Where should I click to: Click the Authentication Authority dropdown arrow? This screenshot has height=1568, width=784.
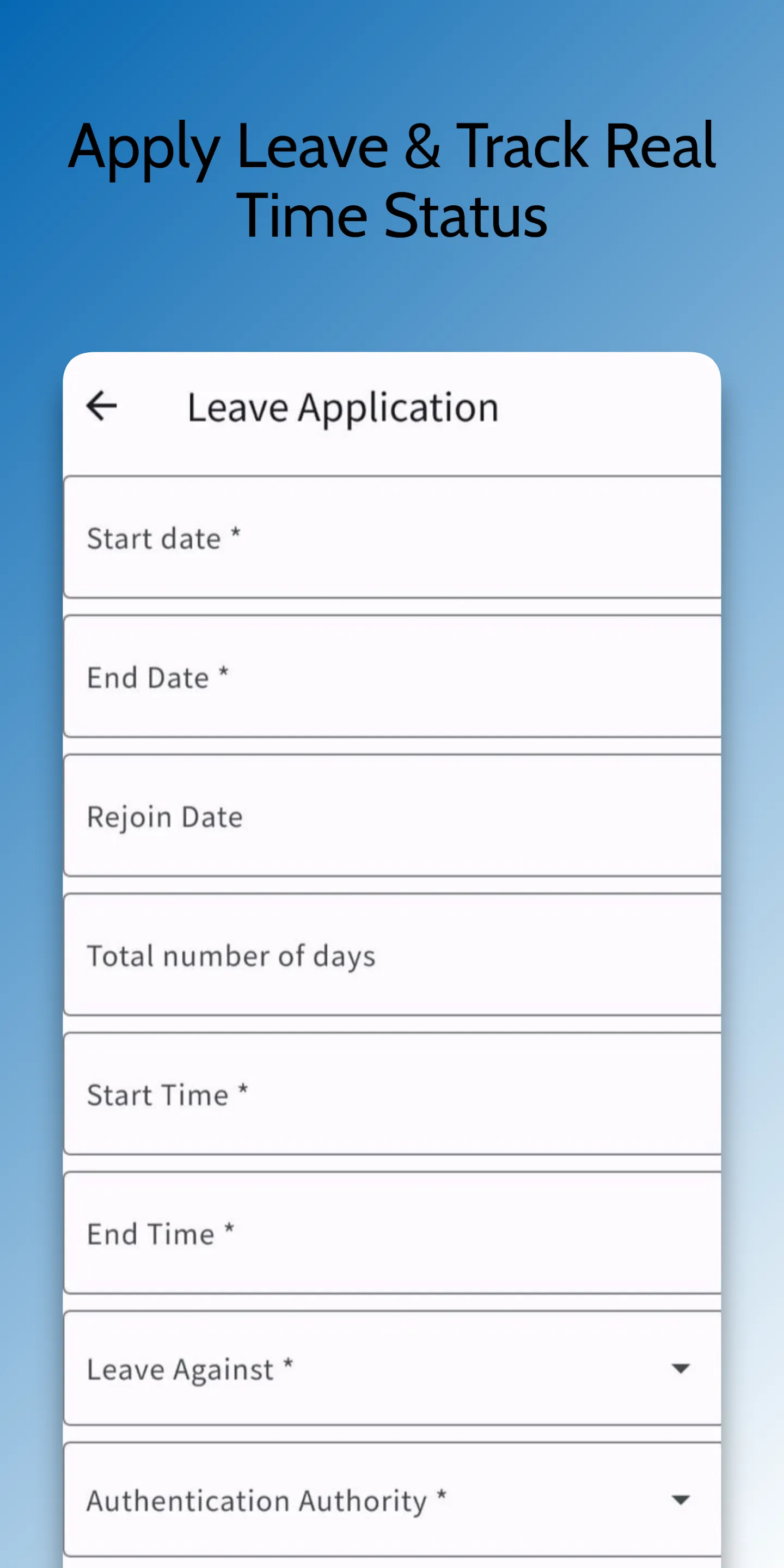(680, 1500)
